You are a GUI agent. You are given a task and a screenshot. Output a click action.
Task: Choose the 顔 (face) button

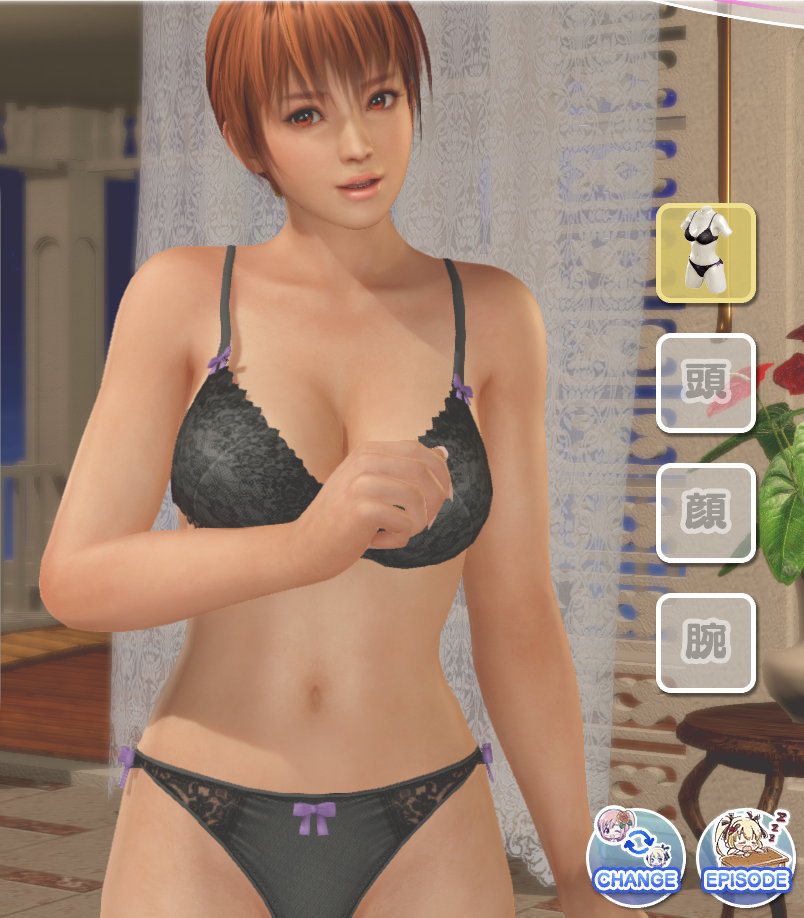pos(706,513)
